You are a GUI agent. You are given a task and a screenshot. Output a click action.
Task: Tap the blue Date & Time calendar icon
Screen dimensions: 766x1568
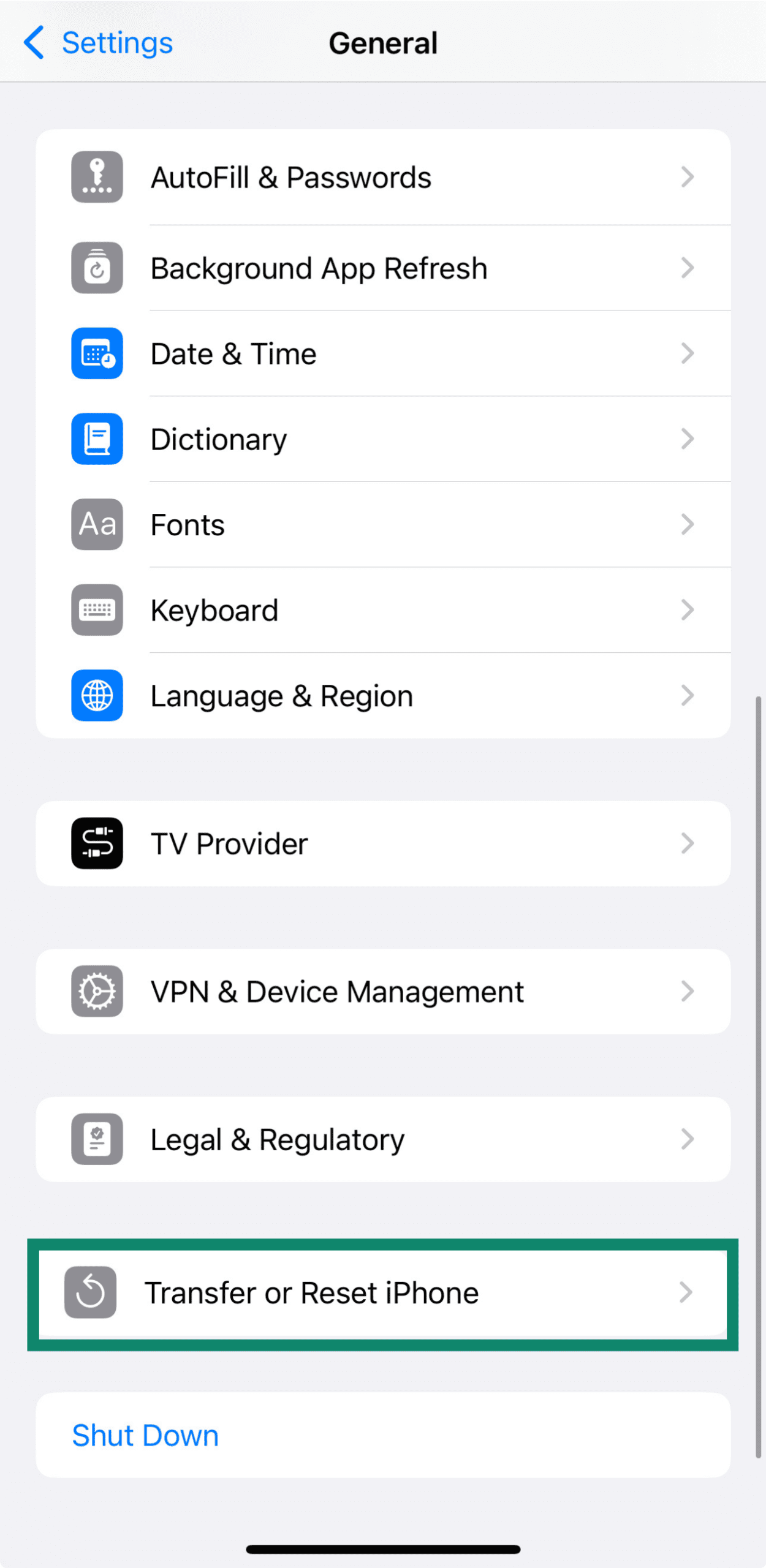coord(96,353)
